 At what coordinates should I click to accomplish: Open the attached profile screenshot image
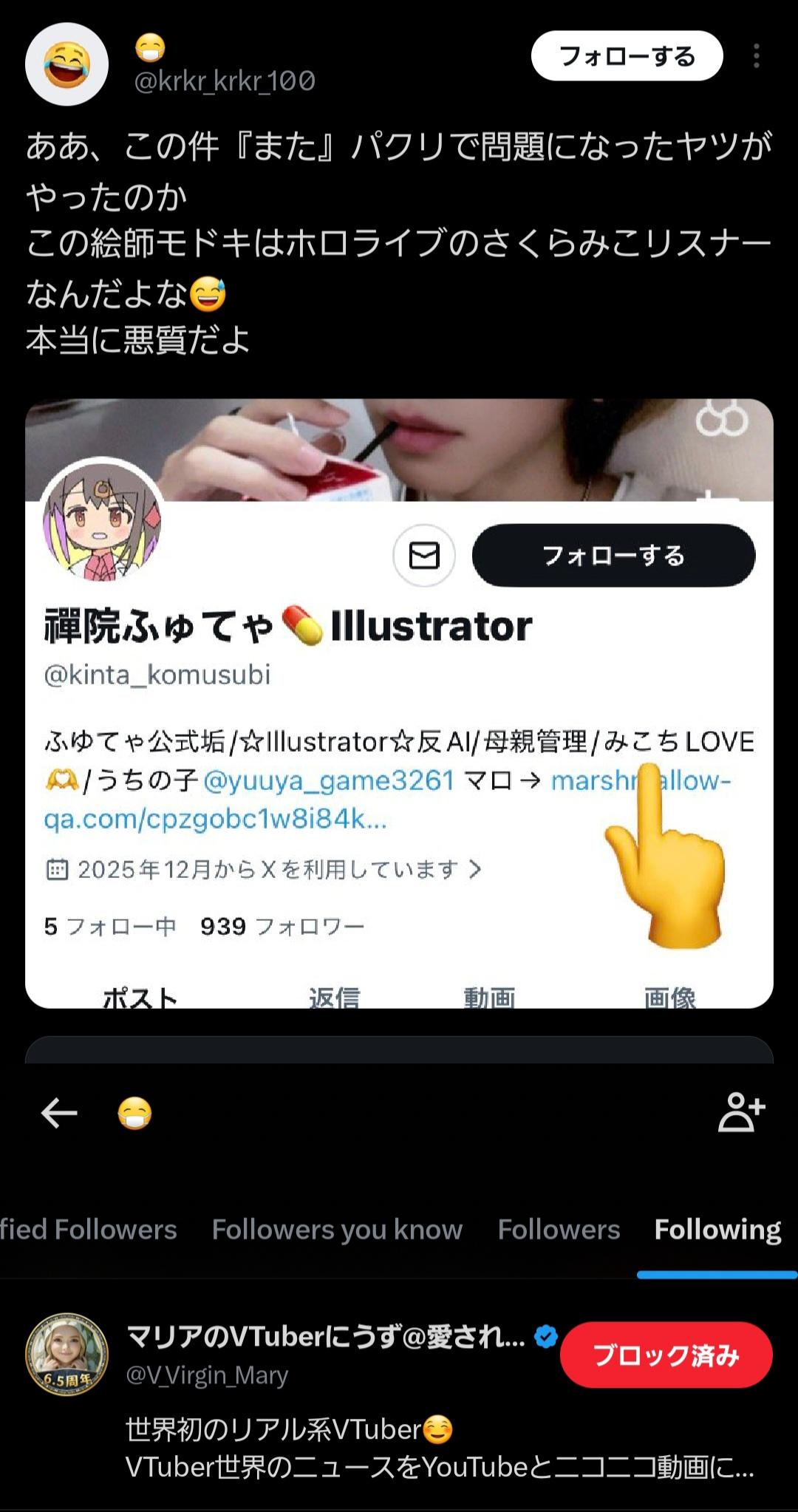click(x=399, y=702)
